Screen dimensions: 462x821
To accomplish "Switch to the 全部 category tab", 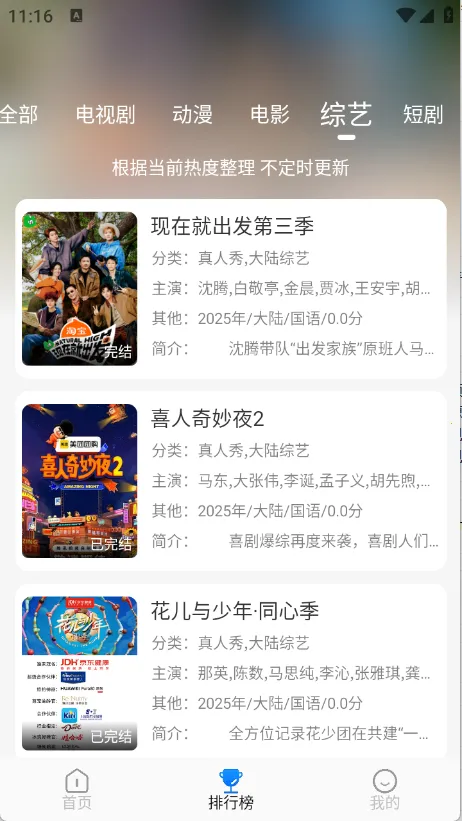I will 19,114.
